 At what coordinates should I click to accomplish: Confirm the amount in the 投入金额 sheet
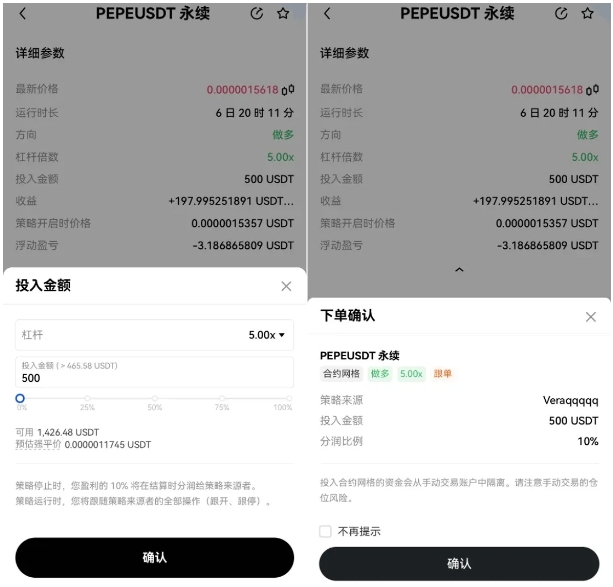click(154, 557)
